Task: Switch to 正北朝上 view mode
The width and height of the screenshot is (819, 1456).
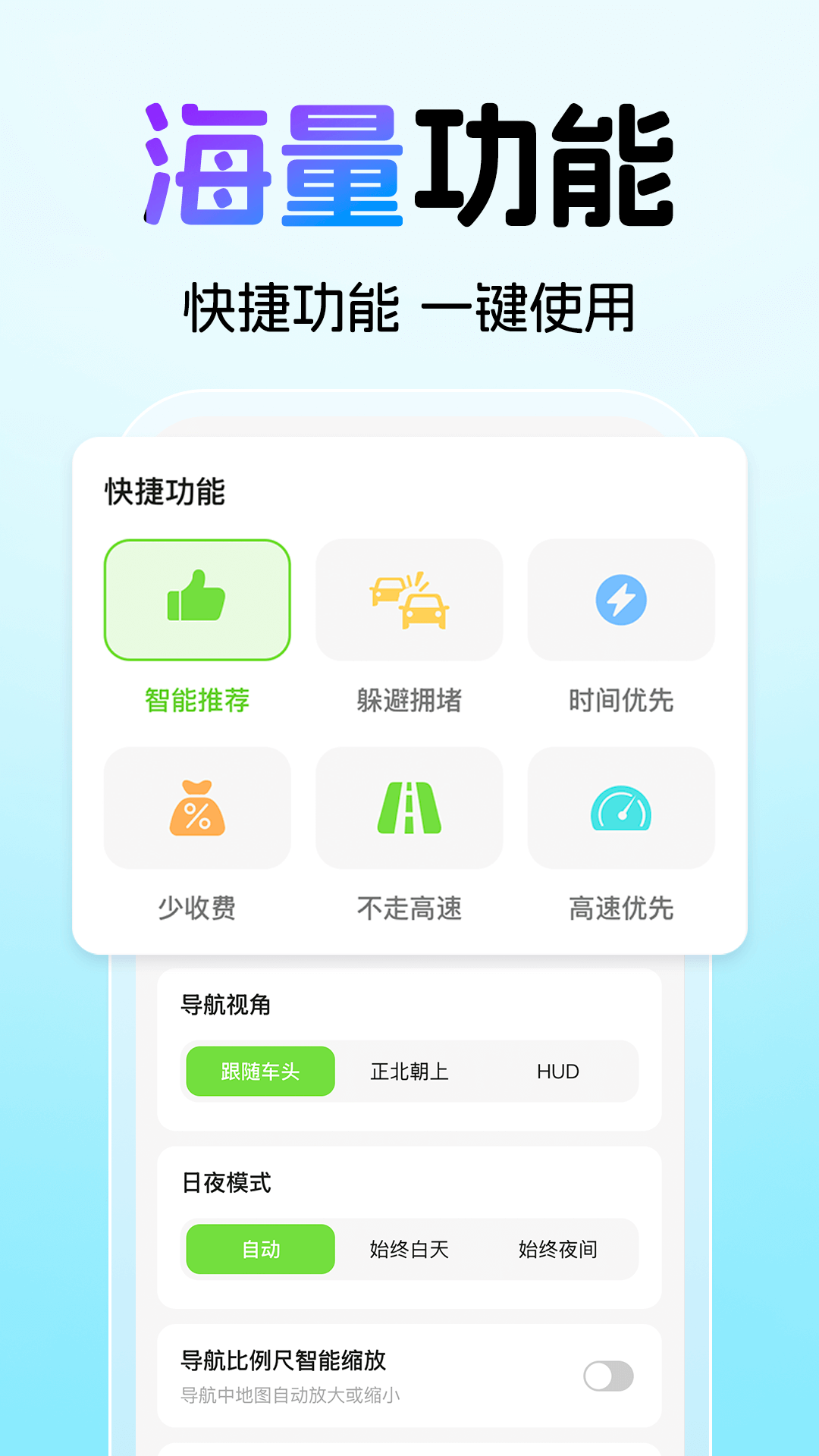Action: point(409,1071)
